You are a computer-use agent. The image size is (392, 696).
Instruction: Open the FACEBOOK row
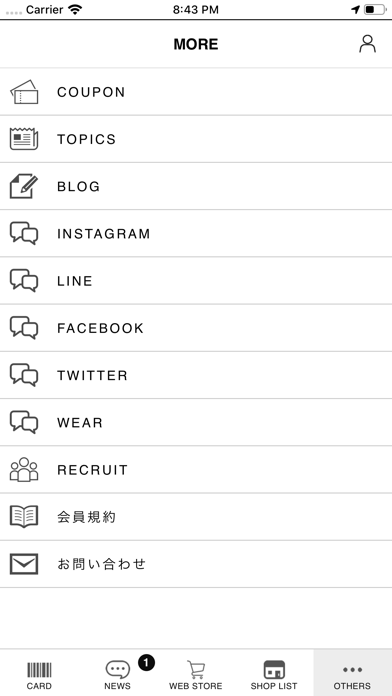[x=196, y=328]
